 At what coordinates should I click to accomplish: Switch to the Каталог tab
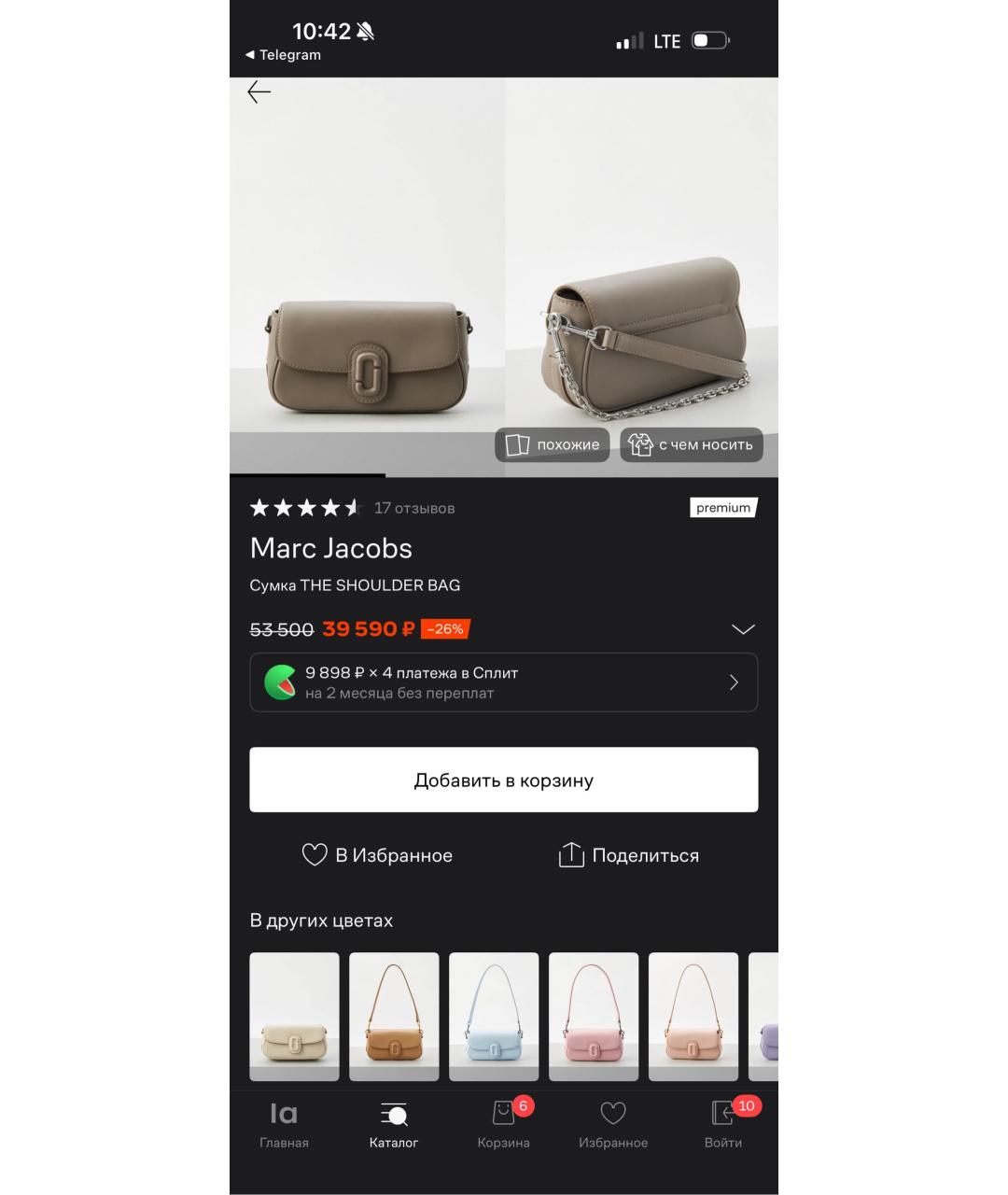(394, 1124)
